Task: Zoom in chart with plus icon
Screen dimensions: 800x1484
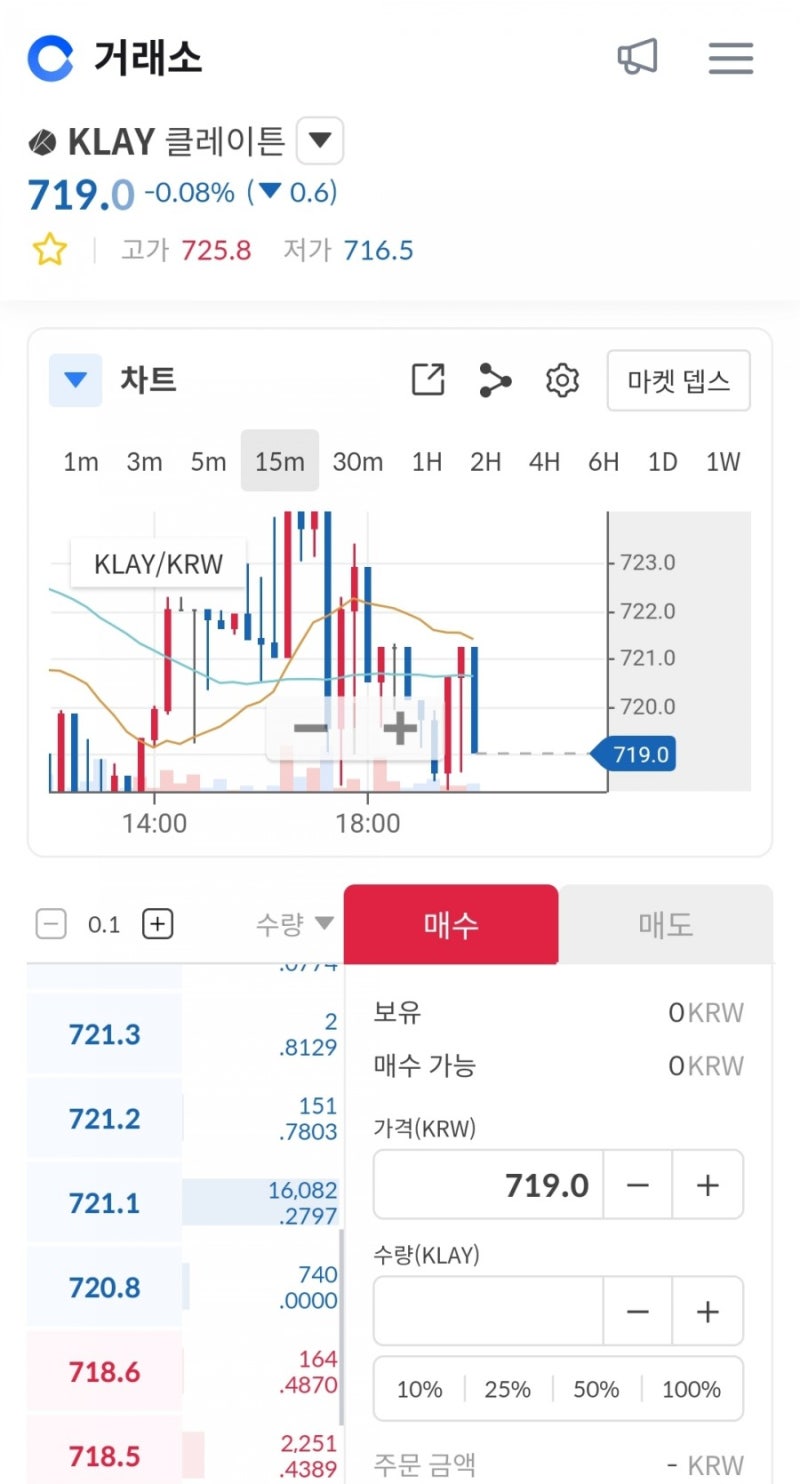Action: tap(398, 727)
